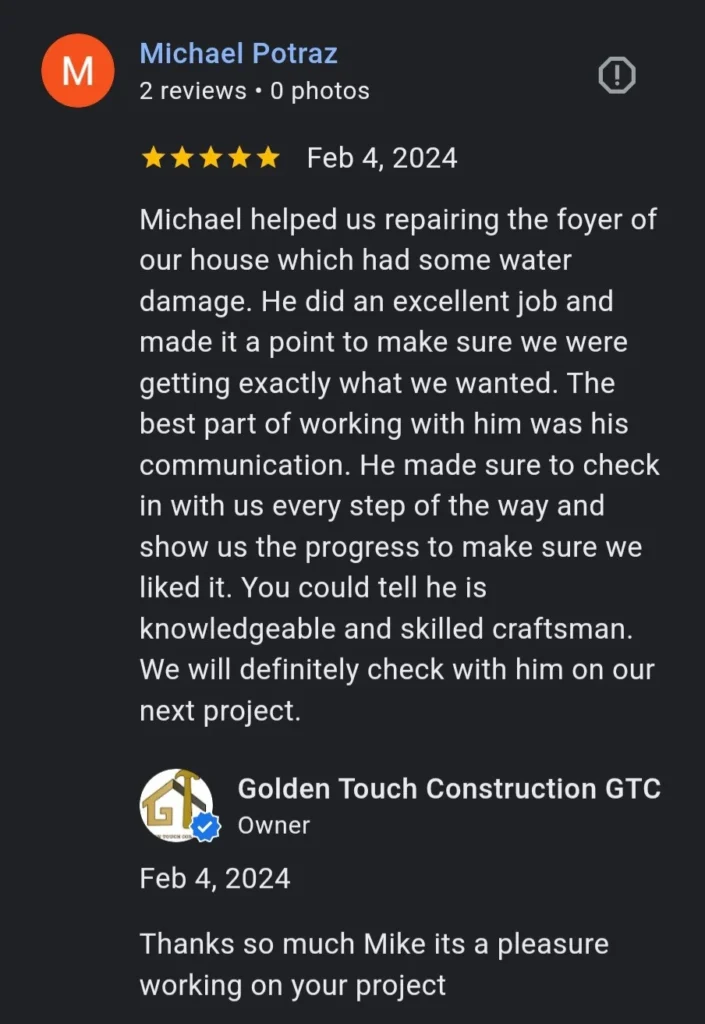Report Michael Potraz's review with the flag icon
This screenshot has height=1024, width=705.
tap(616, 75)
